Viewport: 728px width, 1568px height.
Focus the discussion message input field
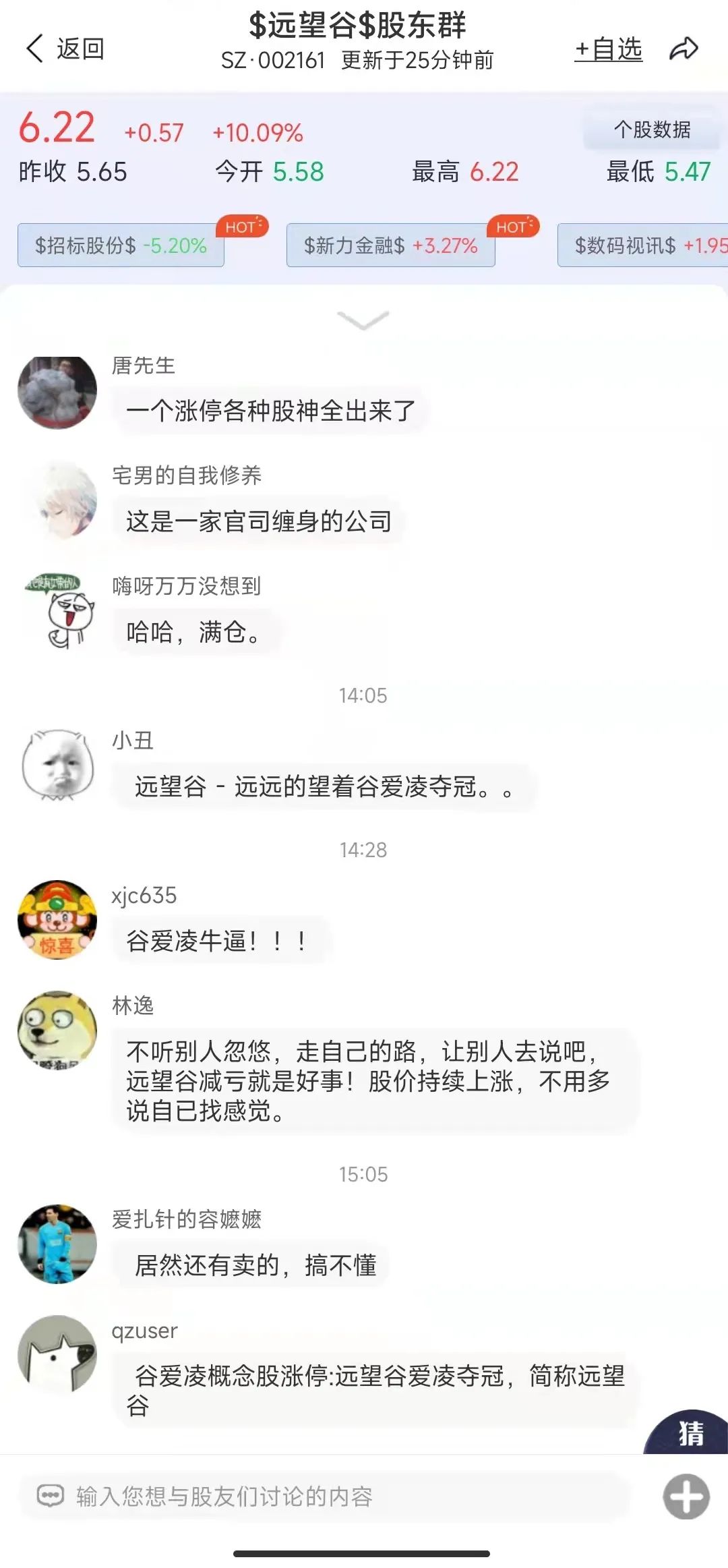click(x=324, y=1497)
